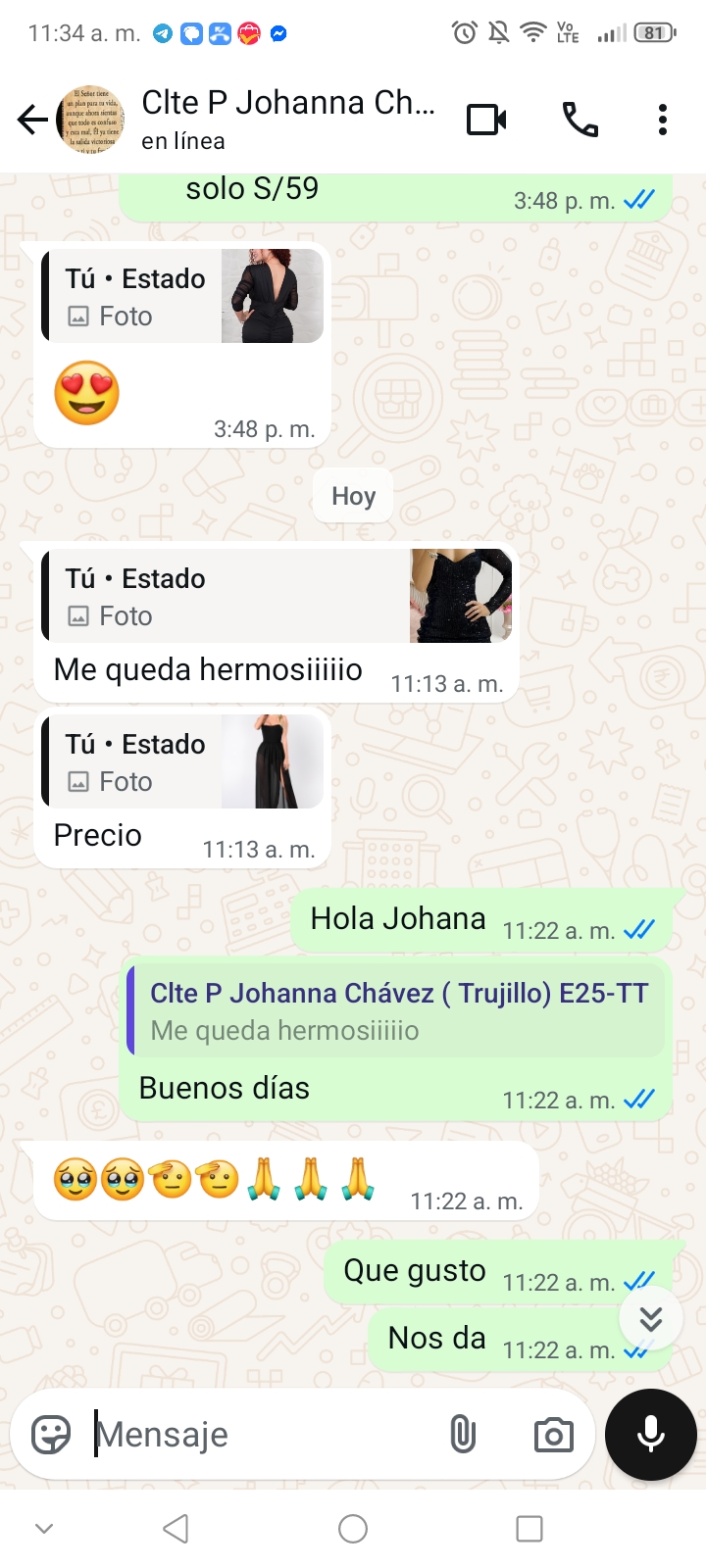Hide the keyboard with the down chevron
This screenshot has width=706, height=1568.
[44, 1529]
